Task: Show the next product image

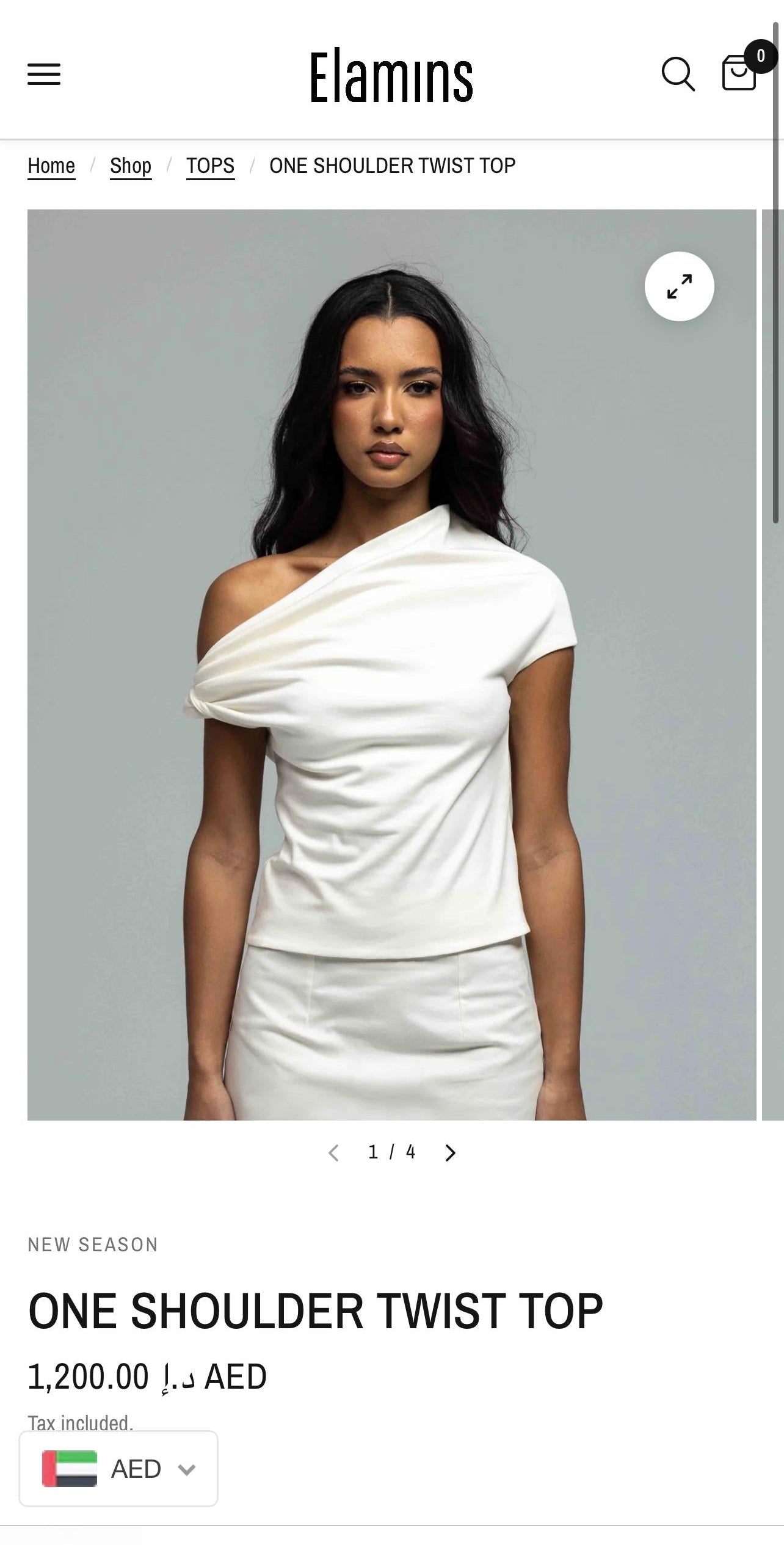Action: (451, 1152)
